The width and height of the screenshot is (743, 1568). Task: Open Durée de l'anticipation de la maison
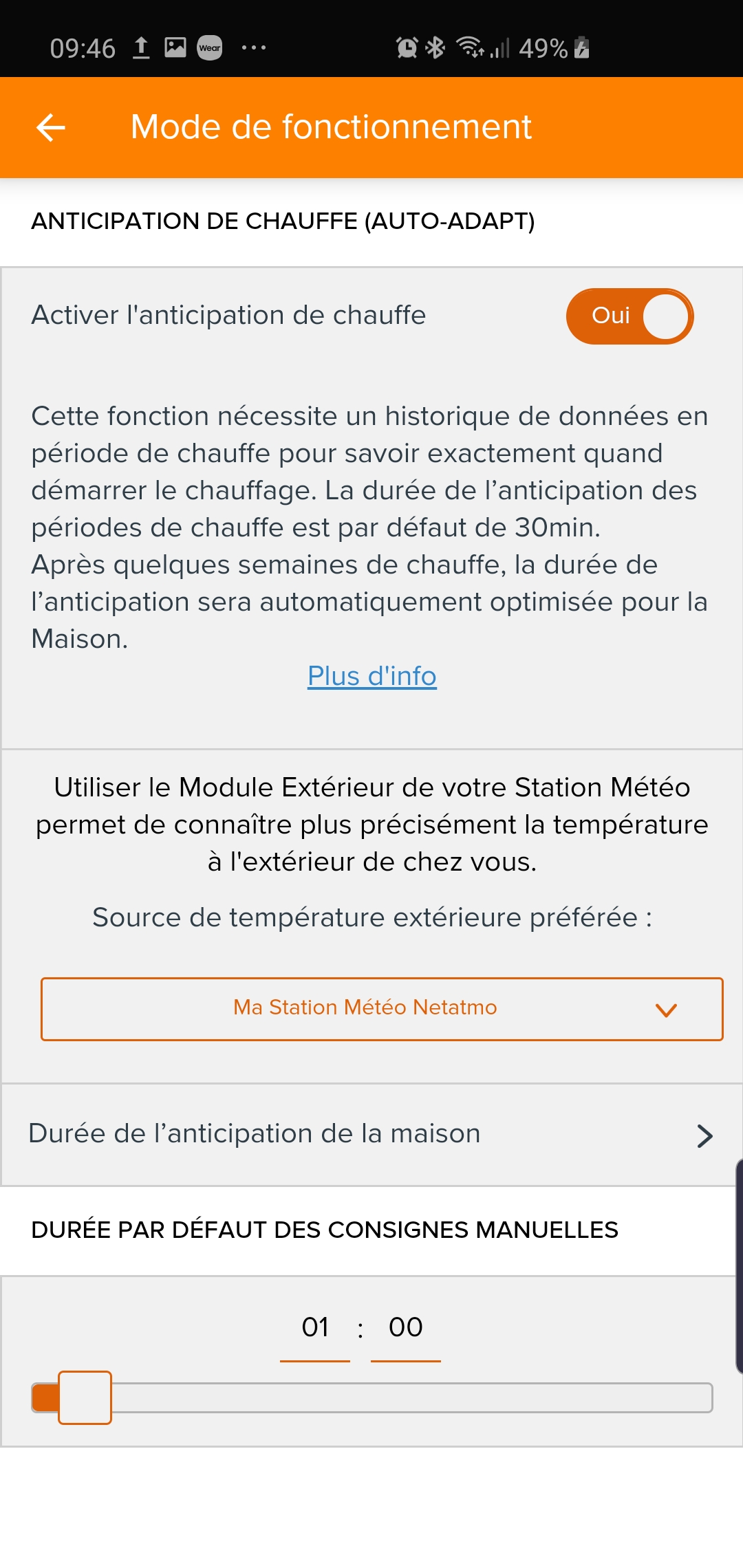coord(371,1135)
